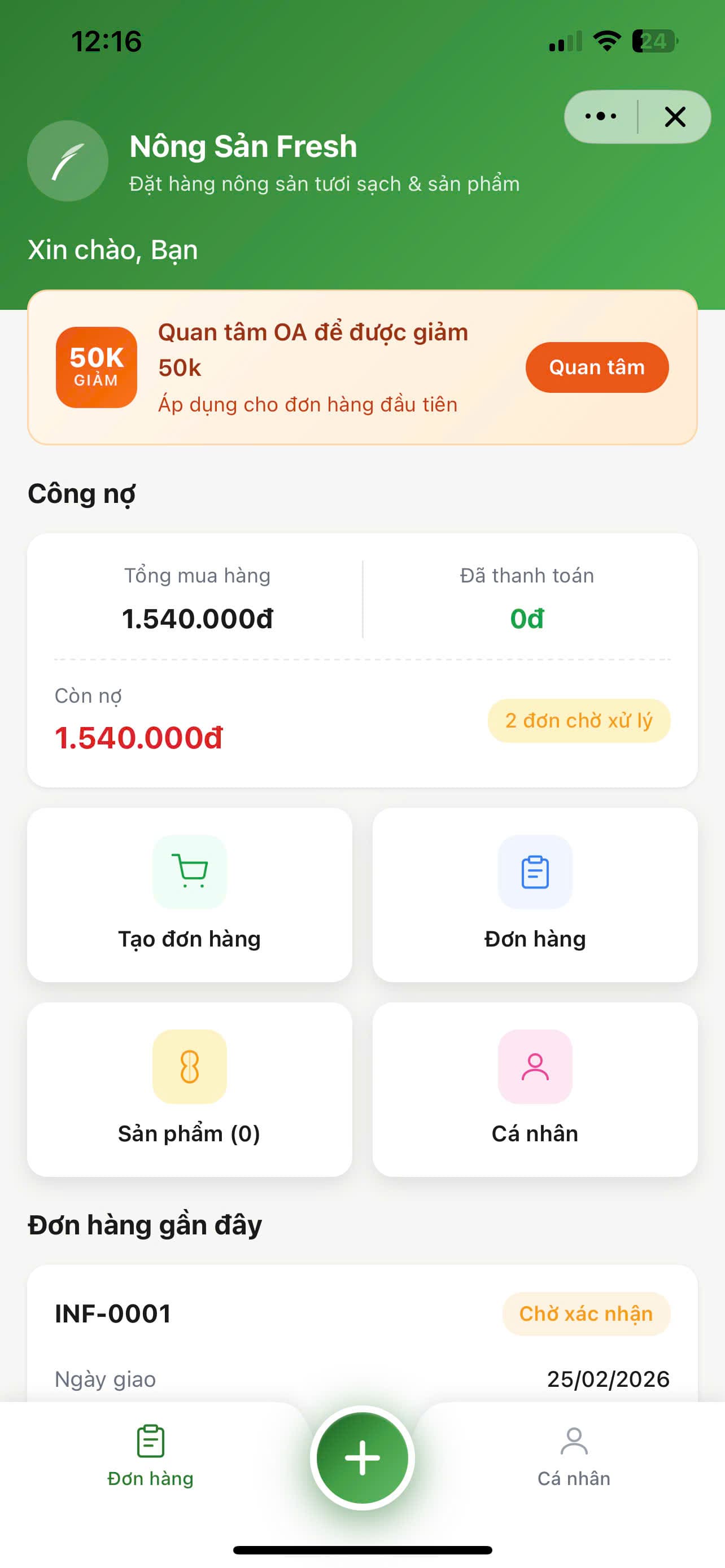Open the Đã thanh toán 0đ value

click(527, 618)
